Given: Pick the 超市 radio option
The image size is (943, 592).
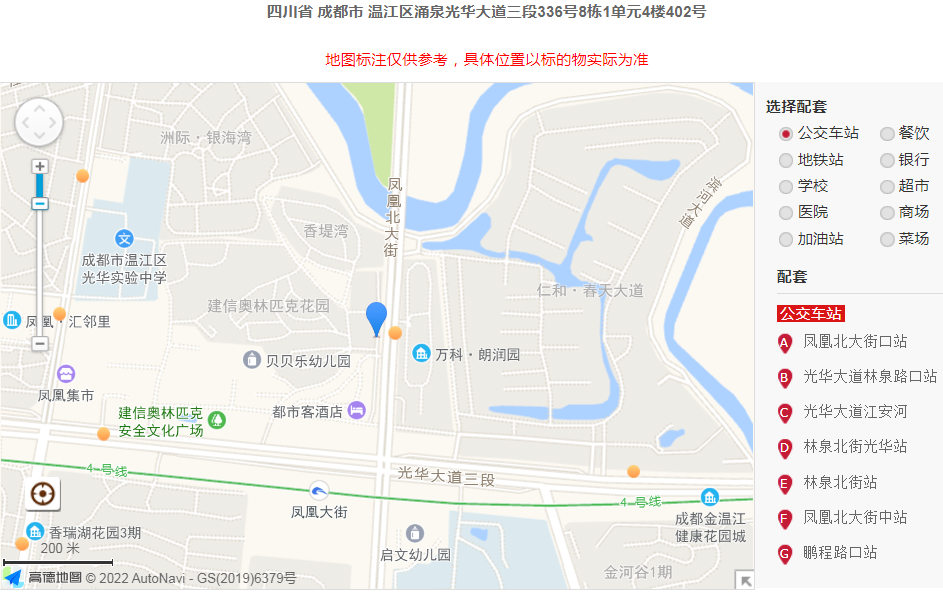Looking at the screenshot, I should pos(887,186).
